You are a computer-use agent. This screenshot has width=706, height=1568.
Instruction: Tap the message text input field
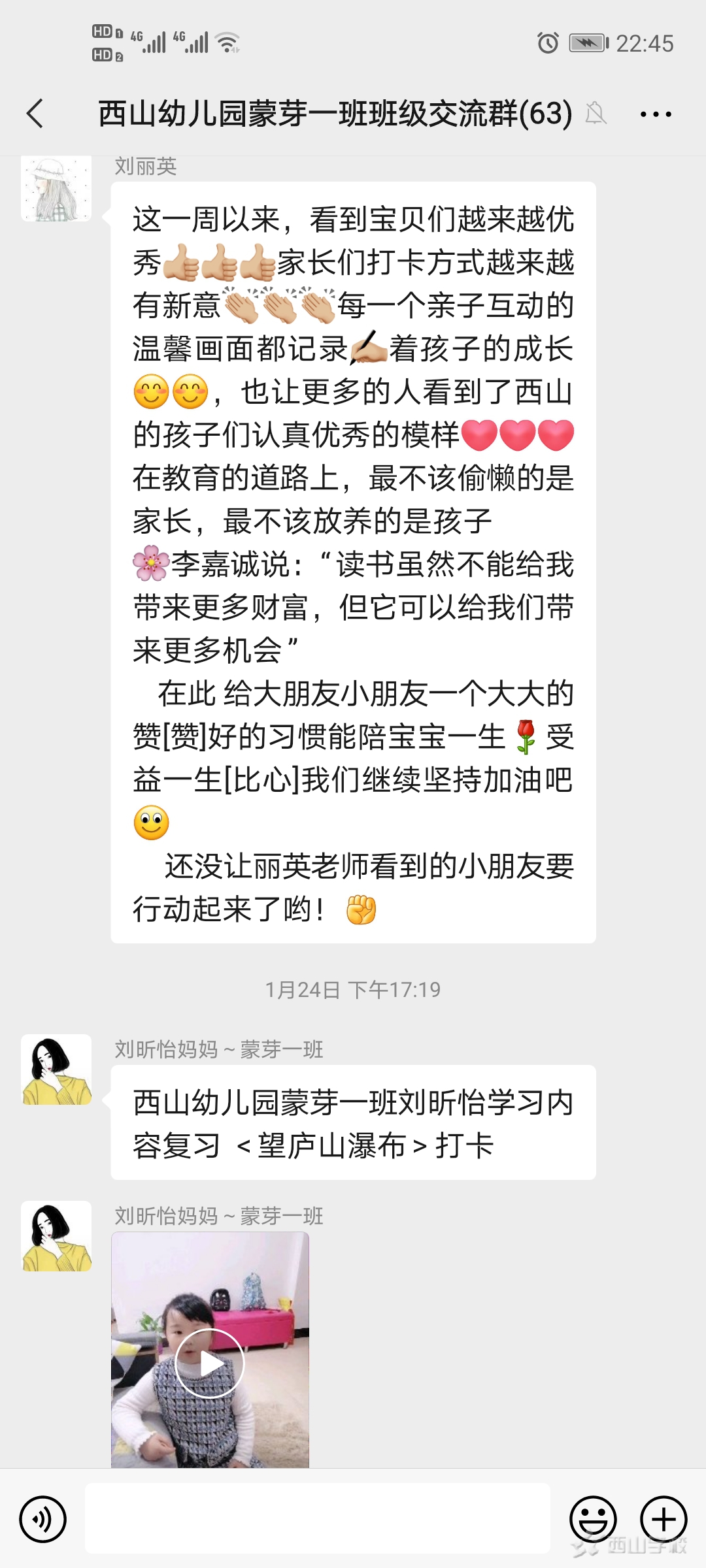click(x=317, y=1518)
